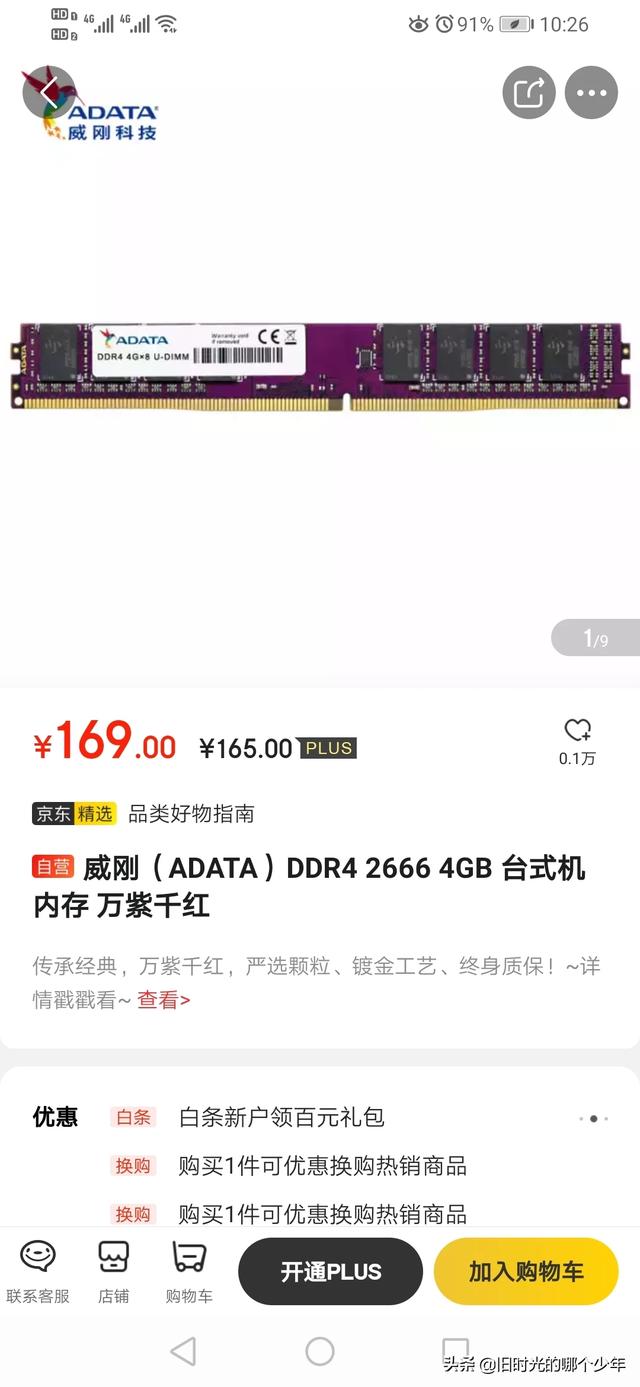Open 白条新户领百元礼包 offer
Screen dimensions: 640x1387
(x=281, y=1117)
